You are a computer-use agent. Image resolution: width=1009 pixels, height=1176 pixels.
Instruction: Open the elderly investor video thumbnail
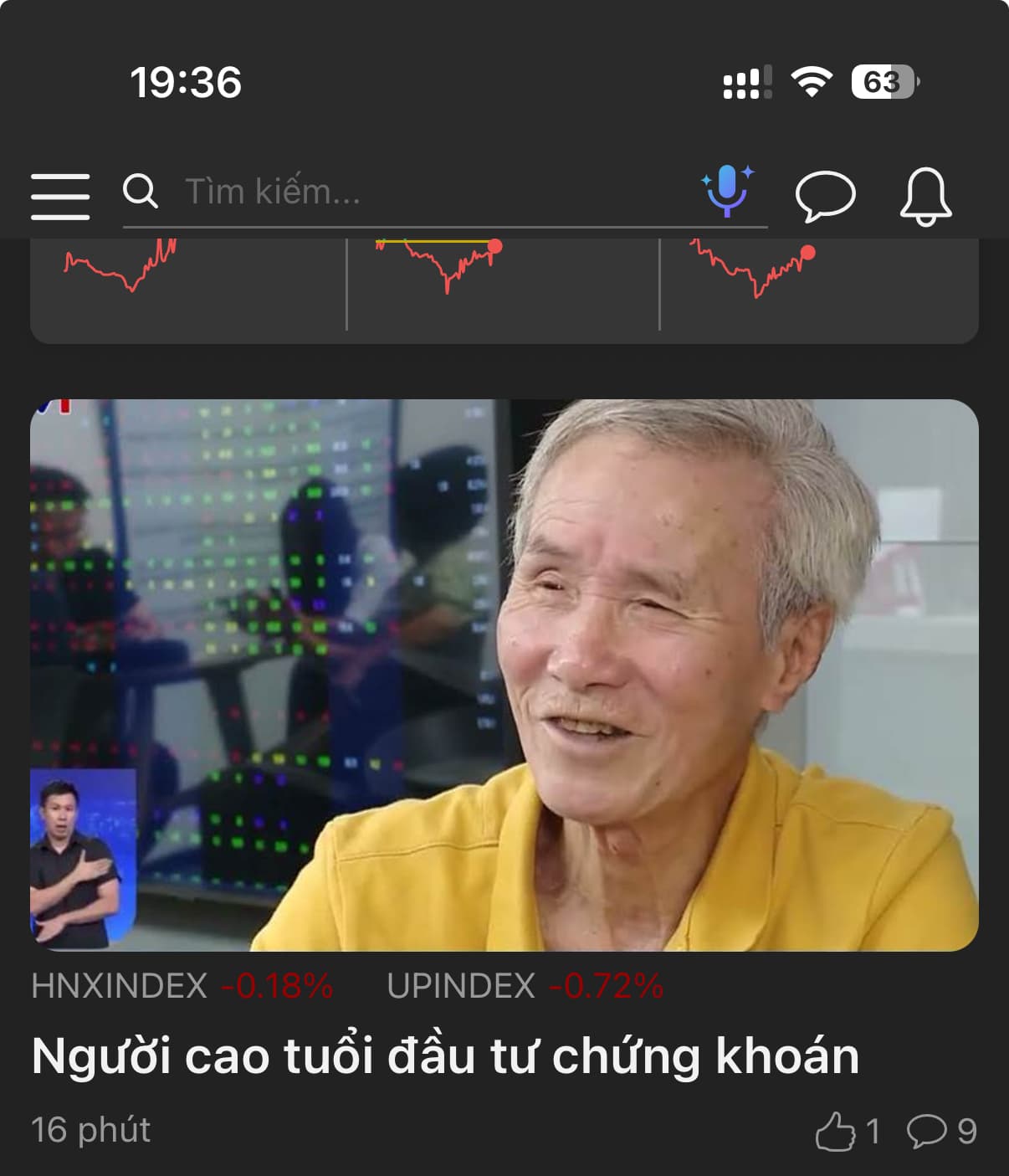click(504, 675)
